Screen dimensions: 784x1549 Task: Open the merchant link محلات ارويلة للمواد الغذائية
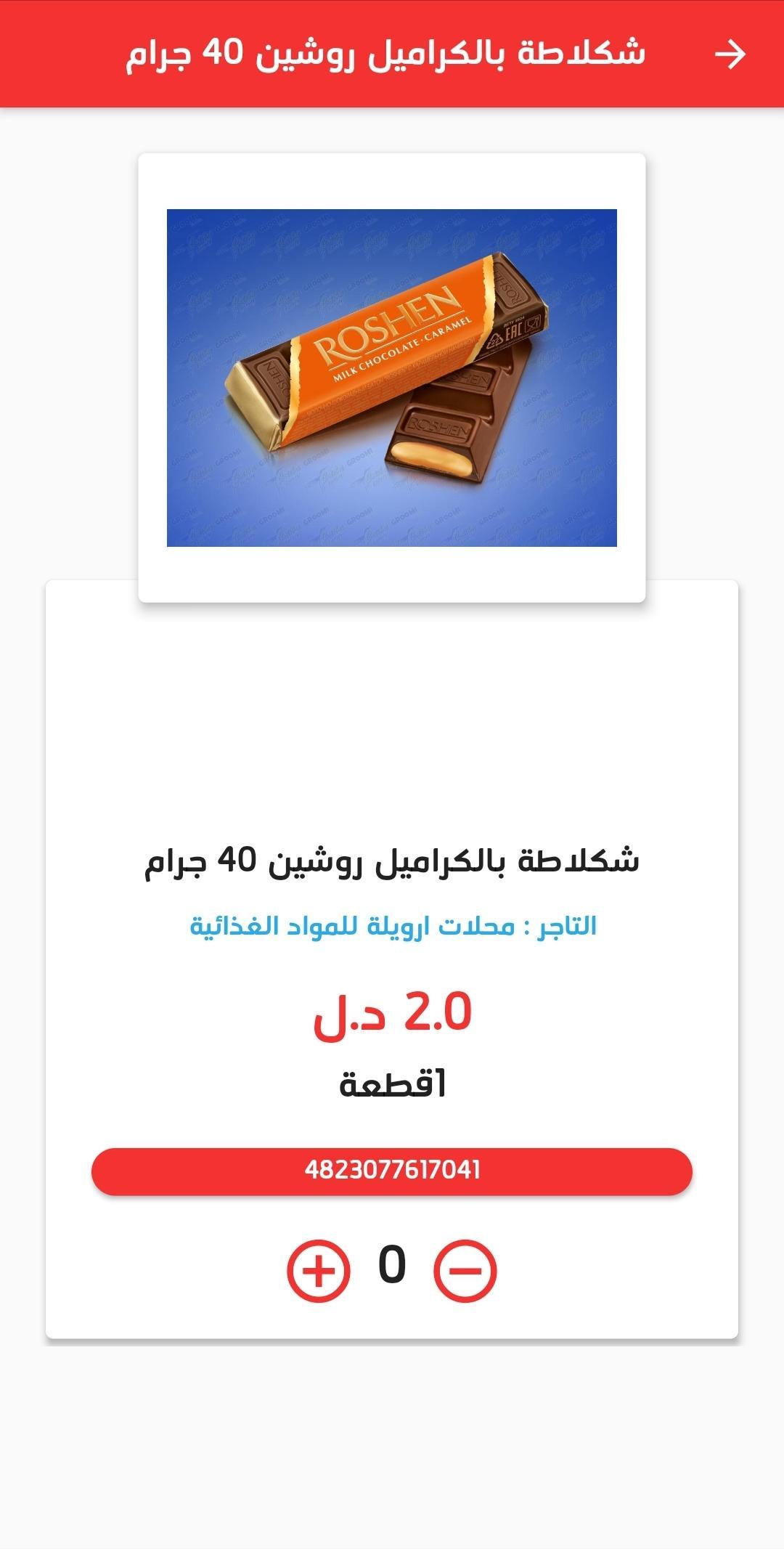393,926
